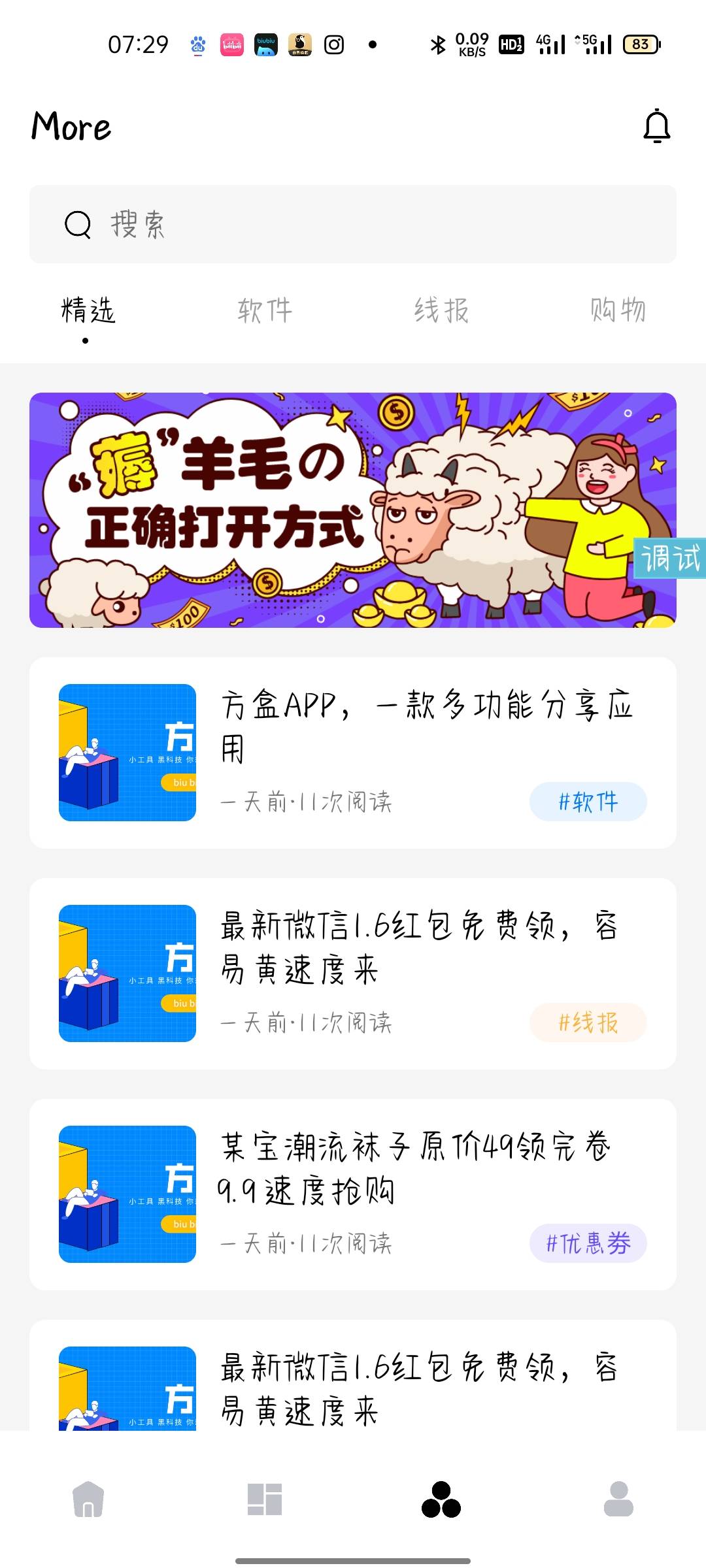Image resolution: width=706 pixels, height=1568 pixels.
Task: Tap the 搜索 search box
Action: click(x=353, y=224)
